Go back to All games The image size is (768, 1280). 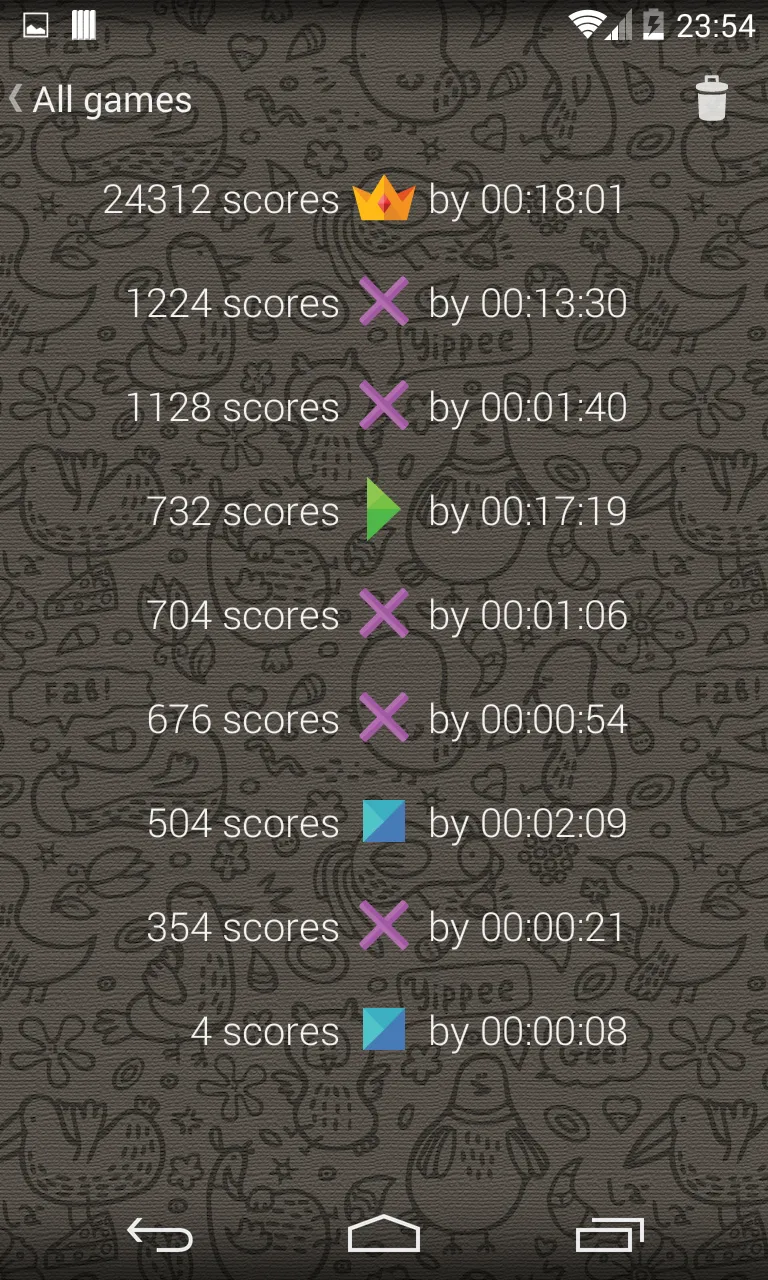coord(100,100)
